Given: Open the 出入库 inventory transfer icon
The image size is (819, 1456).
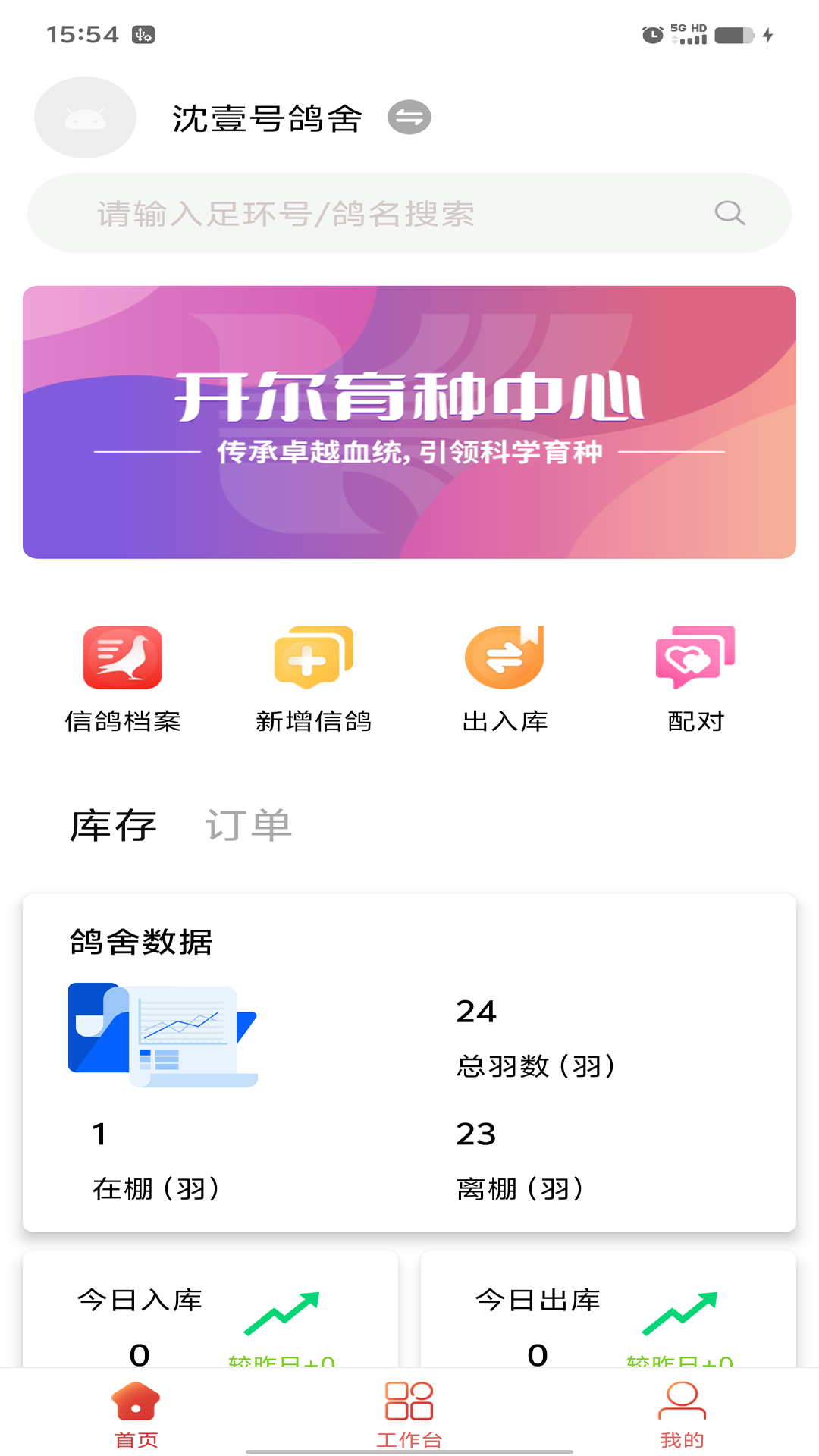Looking at the screenshot, I should pyautogui.click(x=505, y=660).
